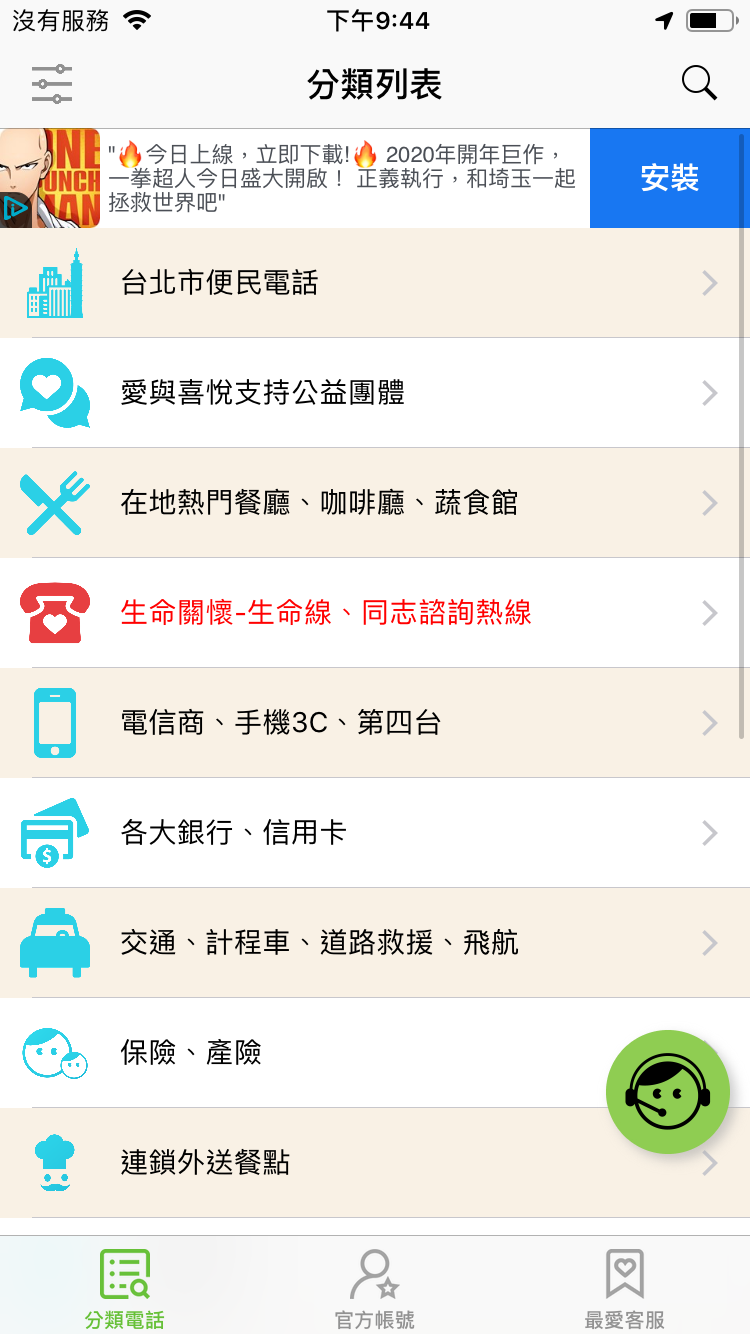This screenshot has height=1334, width=750.
Task: Switch to the 官方帳號 tab
Action: coord(375,1289)
